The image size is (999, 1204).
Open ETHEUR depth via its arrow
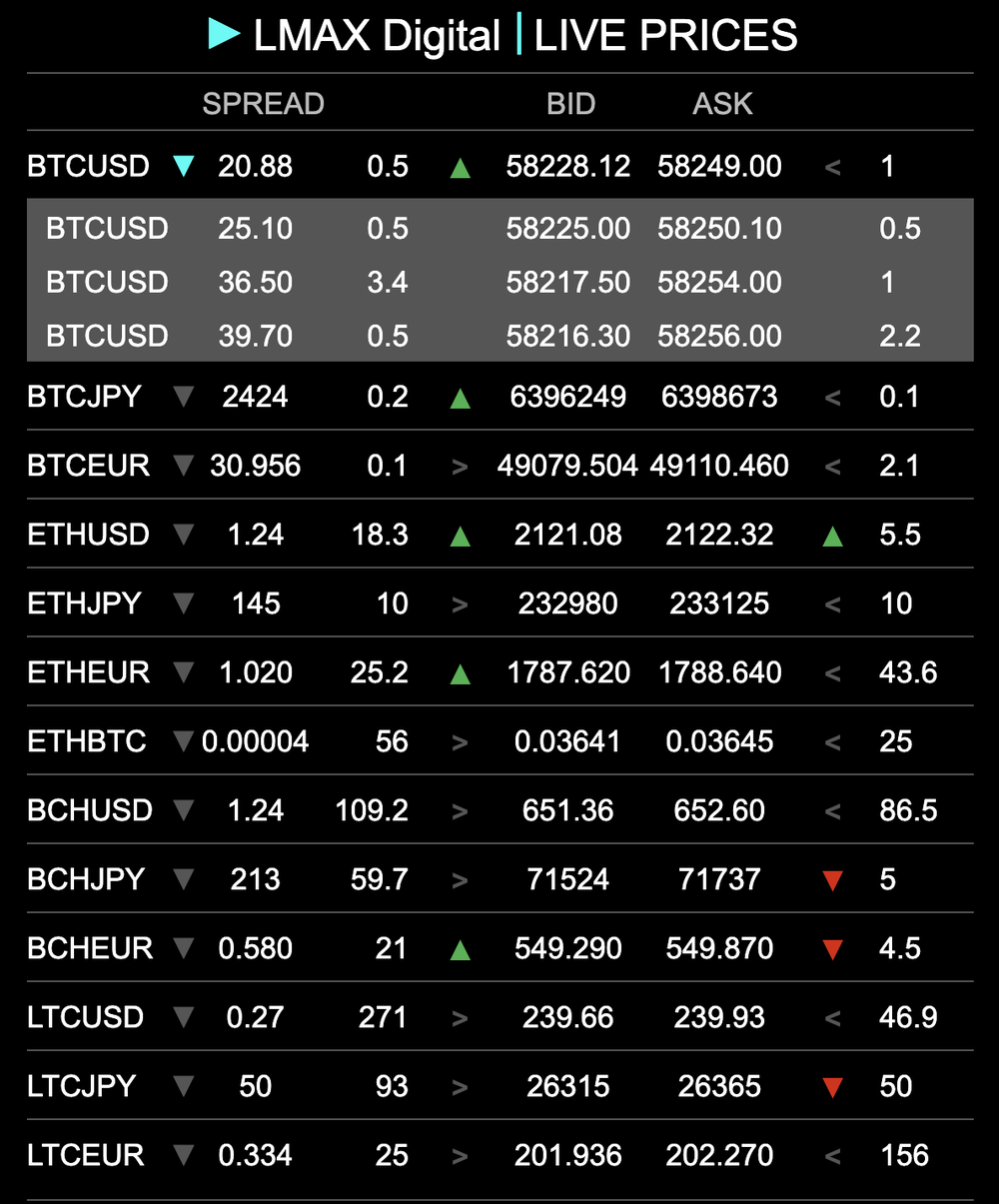point(183,673)
